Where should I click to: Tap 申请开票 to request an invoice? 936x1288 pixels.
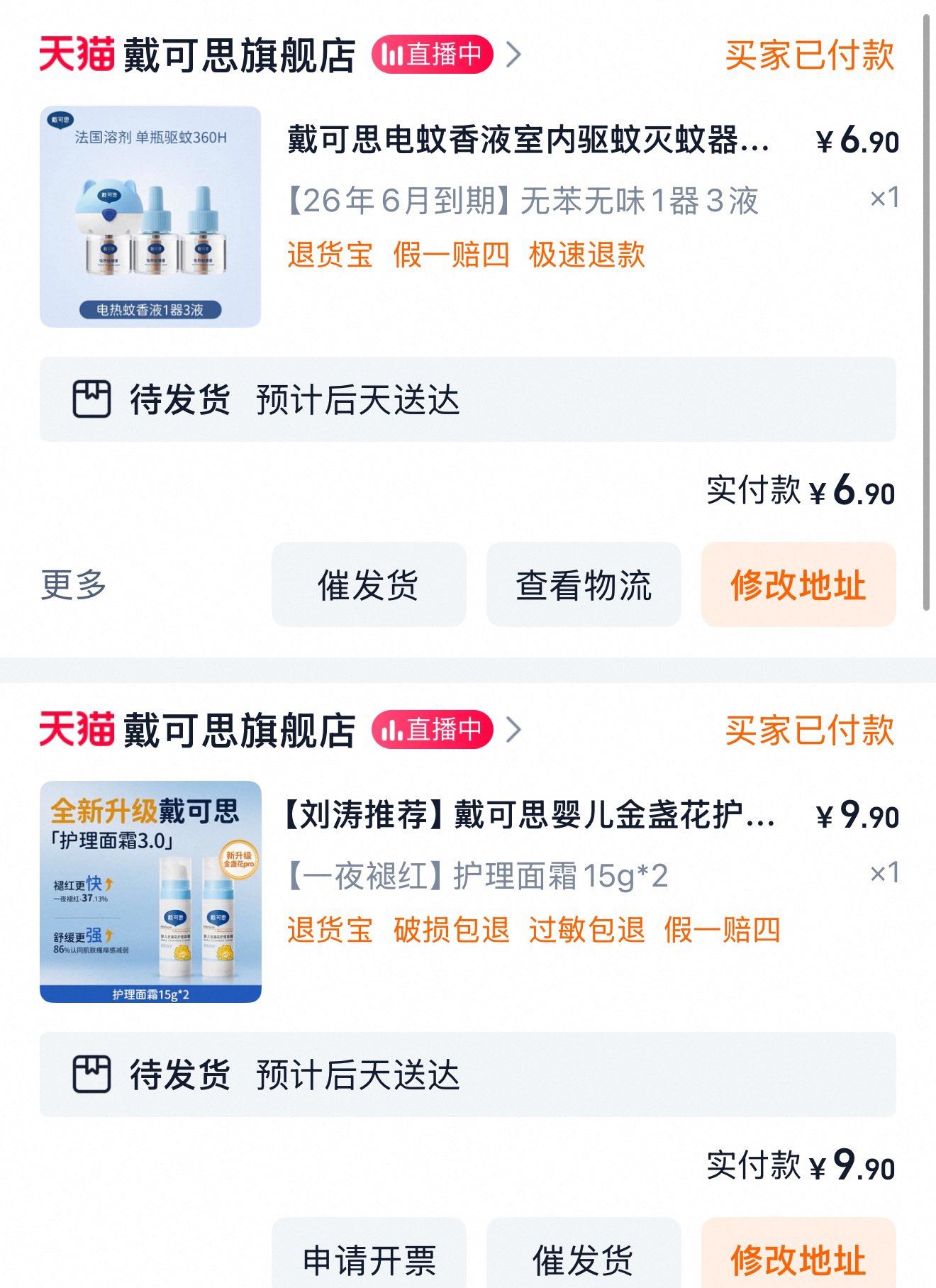[369, 1259]
